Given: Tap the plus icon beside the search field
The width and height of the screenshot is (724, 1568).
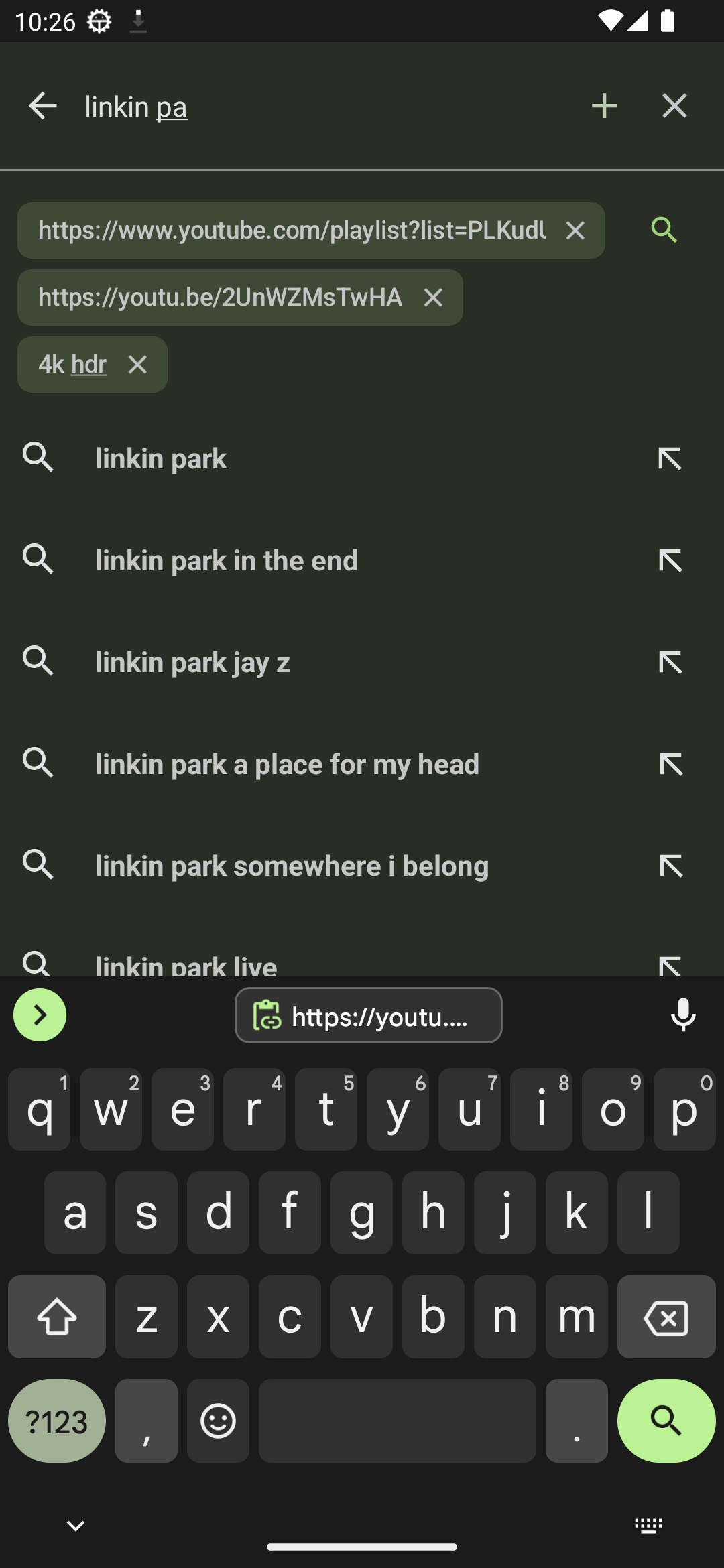Looking at the screenshot, I should coord(604,106).
